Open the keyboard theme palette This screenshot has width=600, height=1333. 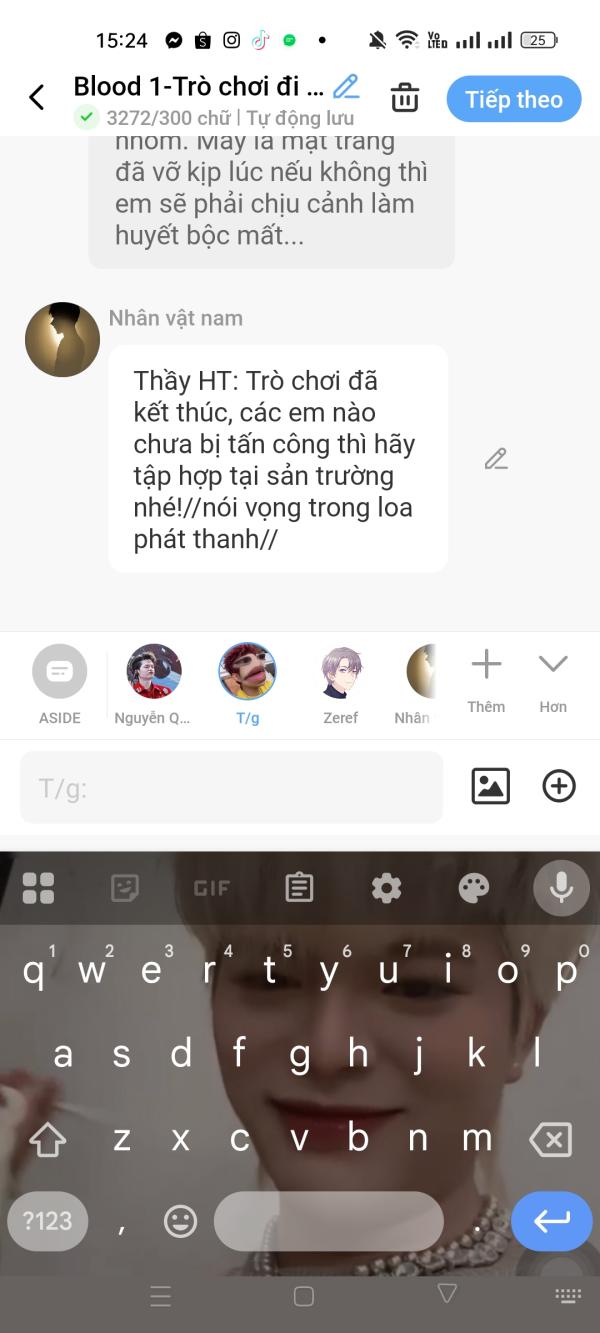(473, 887)
